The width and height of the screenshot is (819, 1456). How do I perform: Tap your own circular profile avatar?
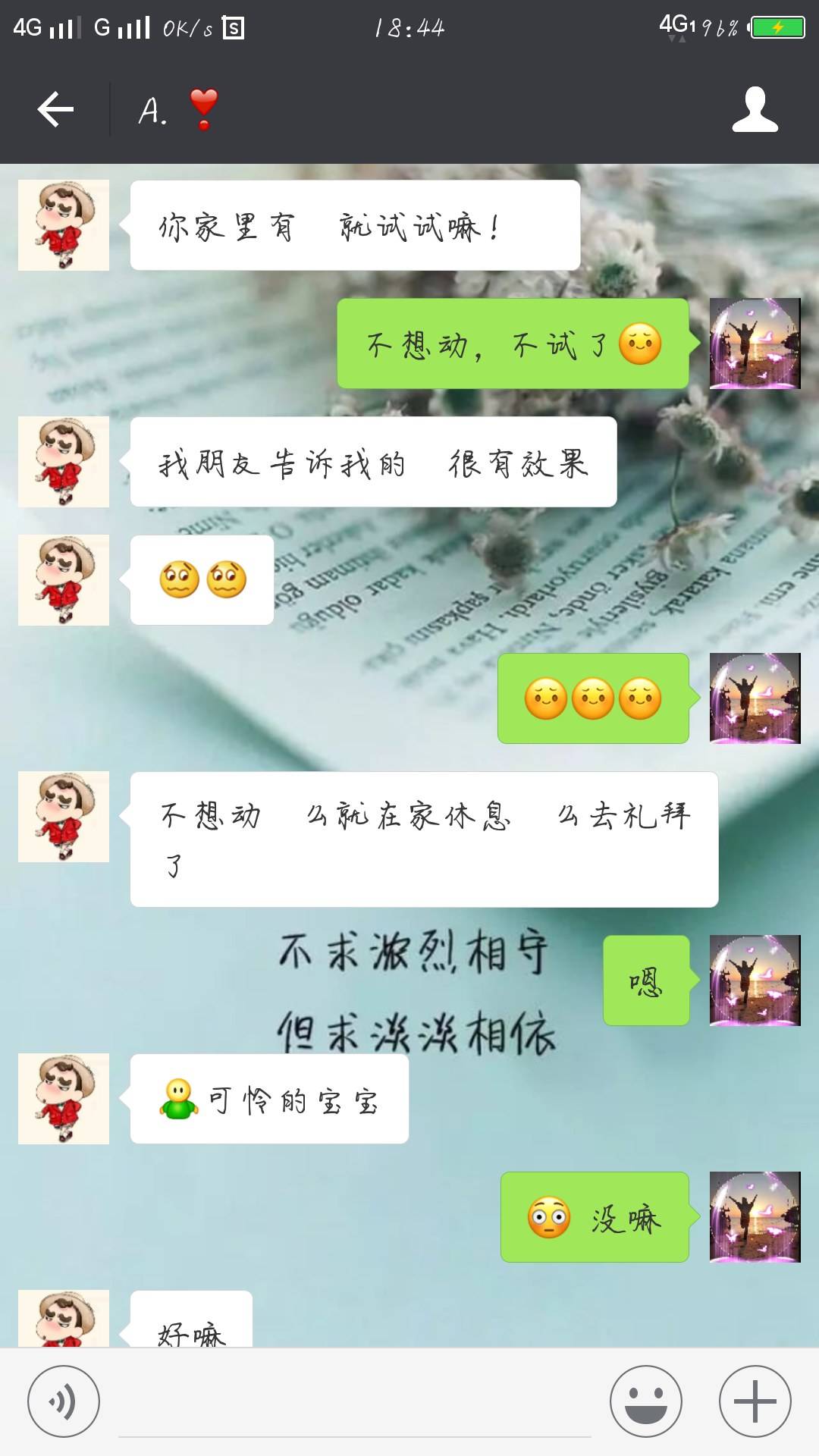755,343
